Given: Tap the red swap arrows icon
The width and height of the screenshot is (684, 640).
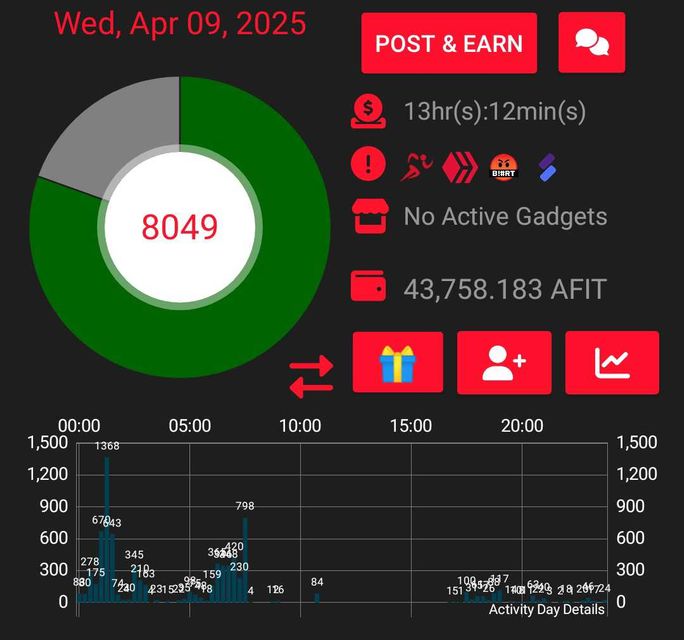Looking at the screenshot, I should (x=311, y=376).
